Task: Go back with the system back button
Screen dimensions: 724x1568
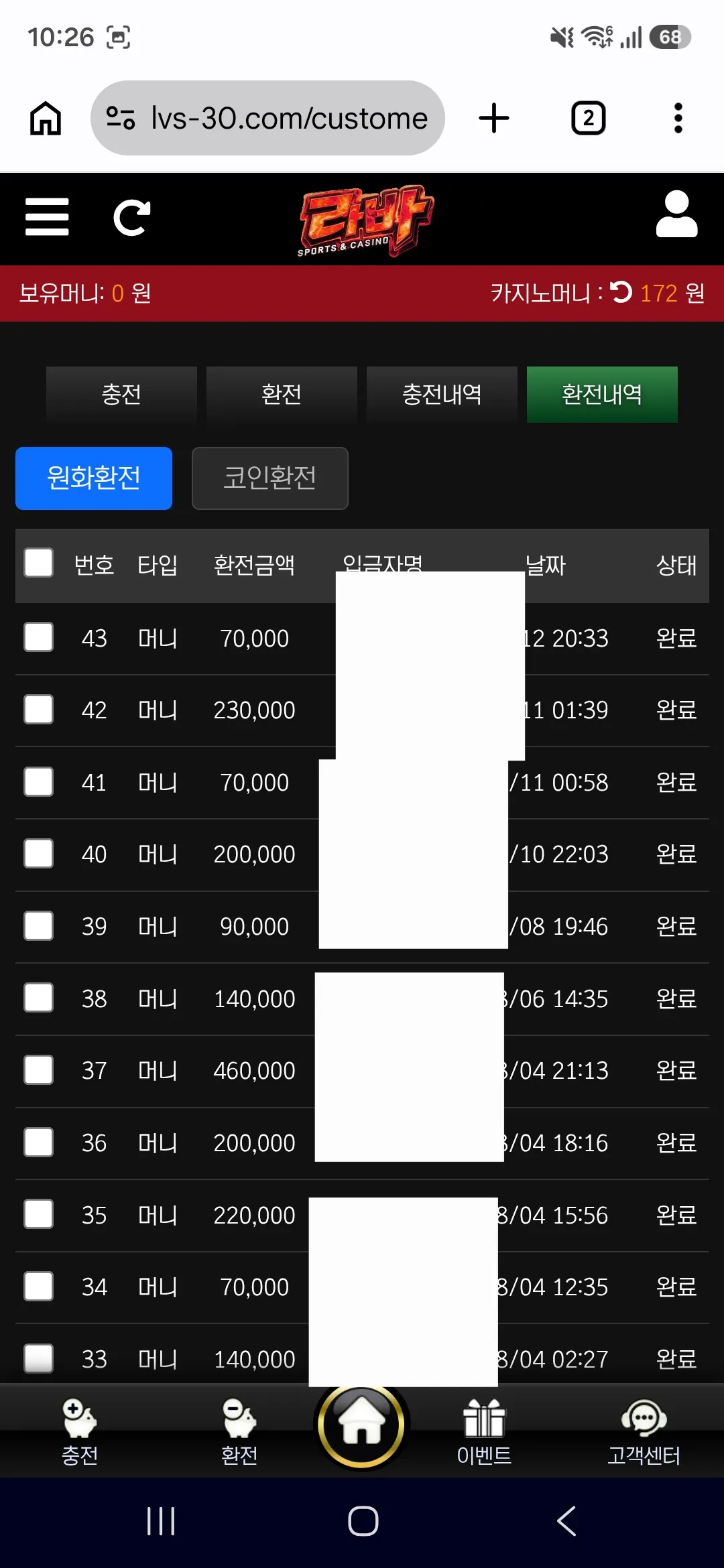Action: click(x=566, y=1521)
